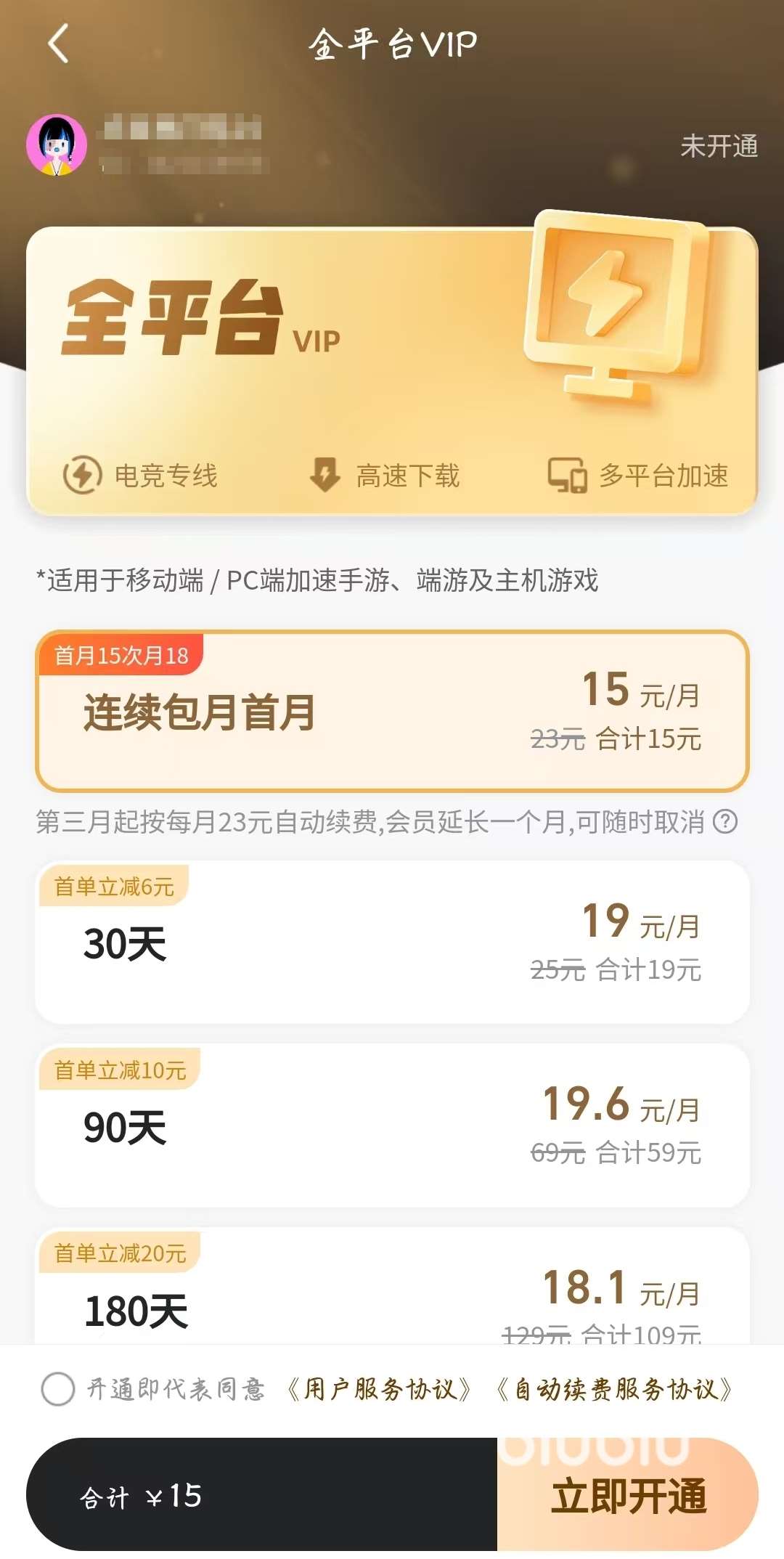Select the 180天 plan option
Image resolution: width=784 pixels, height=1559 pixels.
pos(392,1307)
